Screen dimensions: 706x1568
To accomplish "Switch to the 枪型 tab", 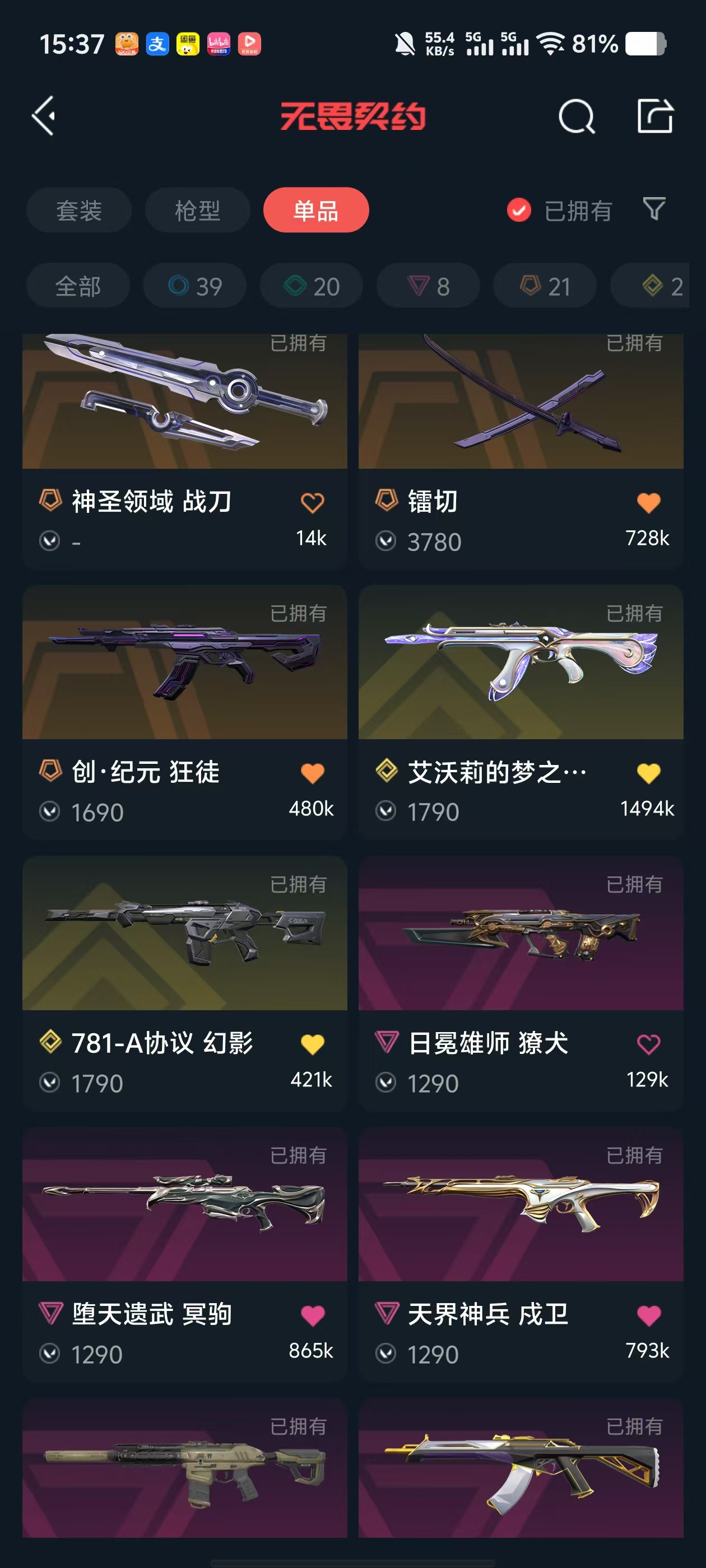I will 197,211.
